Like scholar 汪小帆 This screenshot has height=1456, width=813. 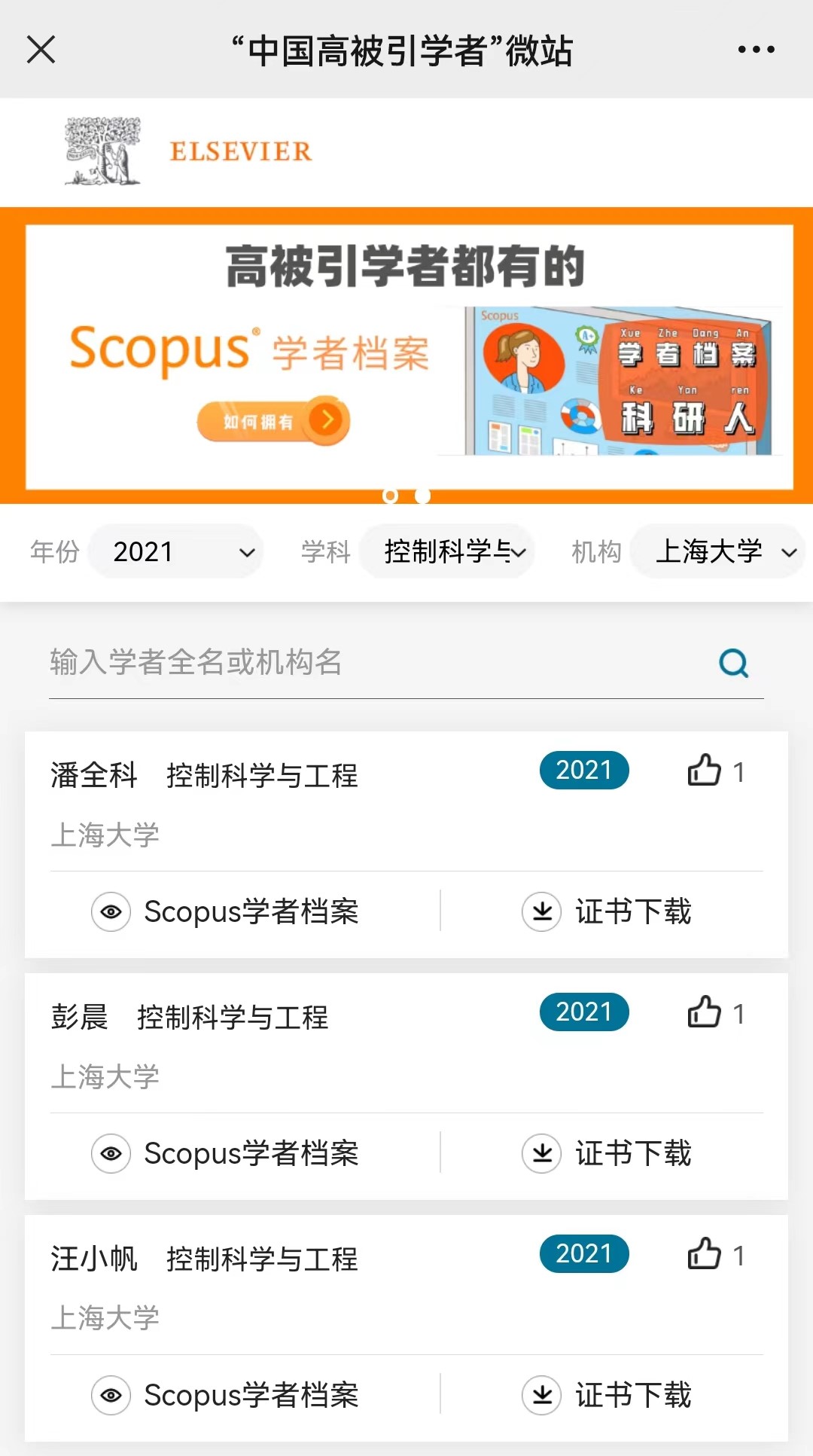coord(705,1254)
